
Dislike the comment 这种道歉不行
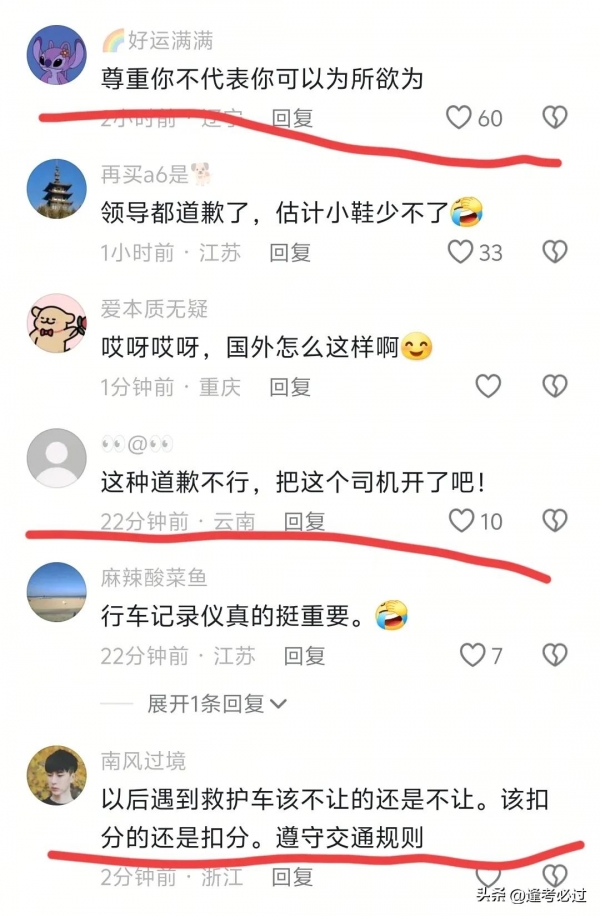tap(555, 521)
